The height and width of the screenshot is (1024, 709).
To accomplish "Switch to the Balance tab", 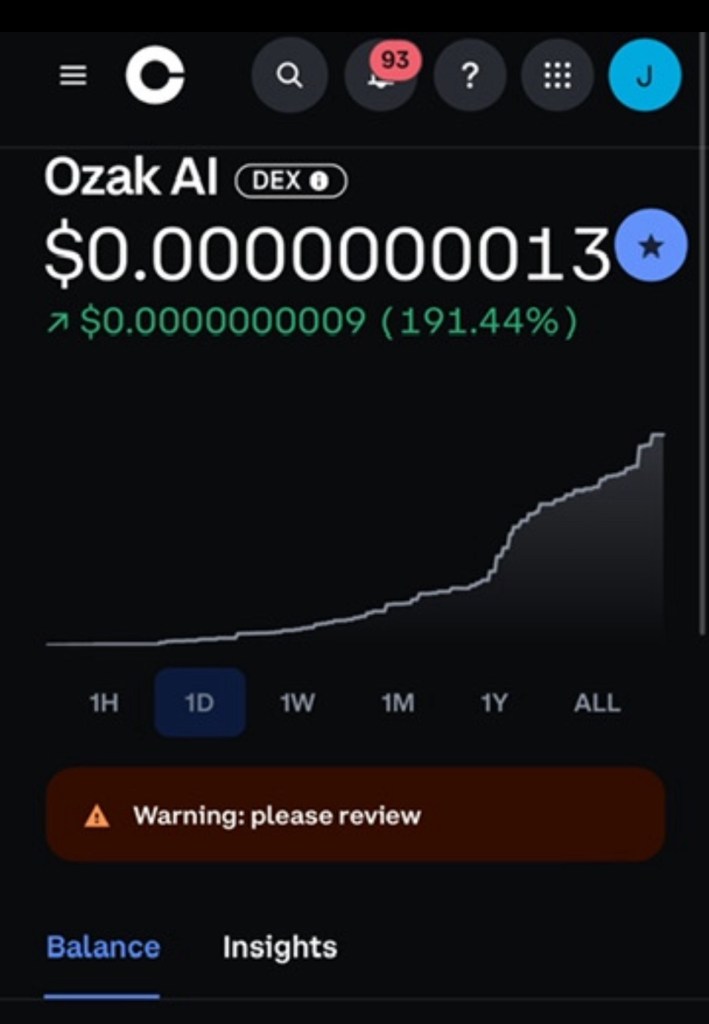I will point(103,947).
